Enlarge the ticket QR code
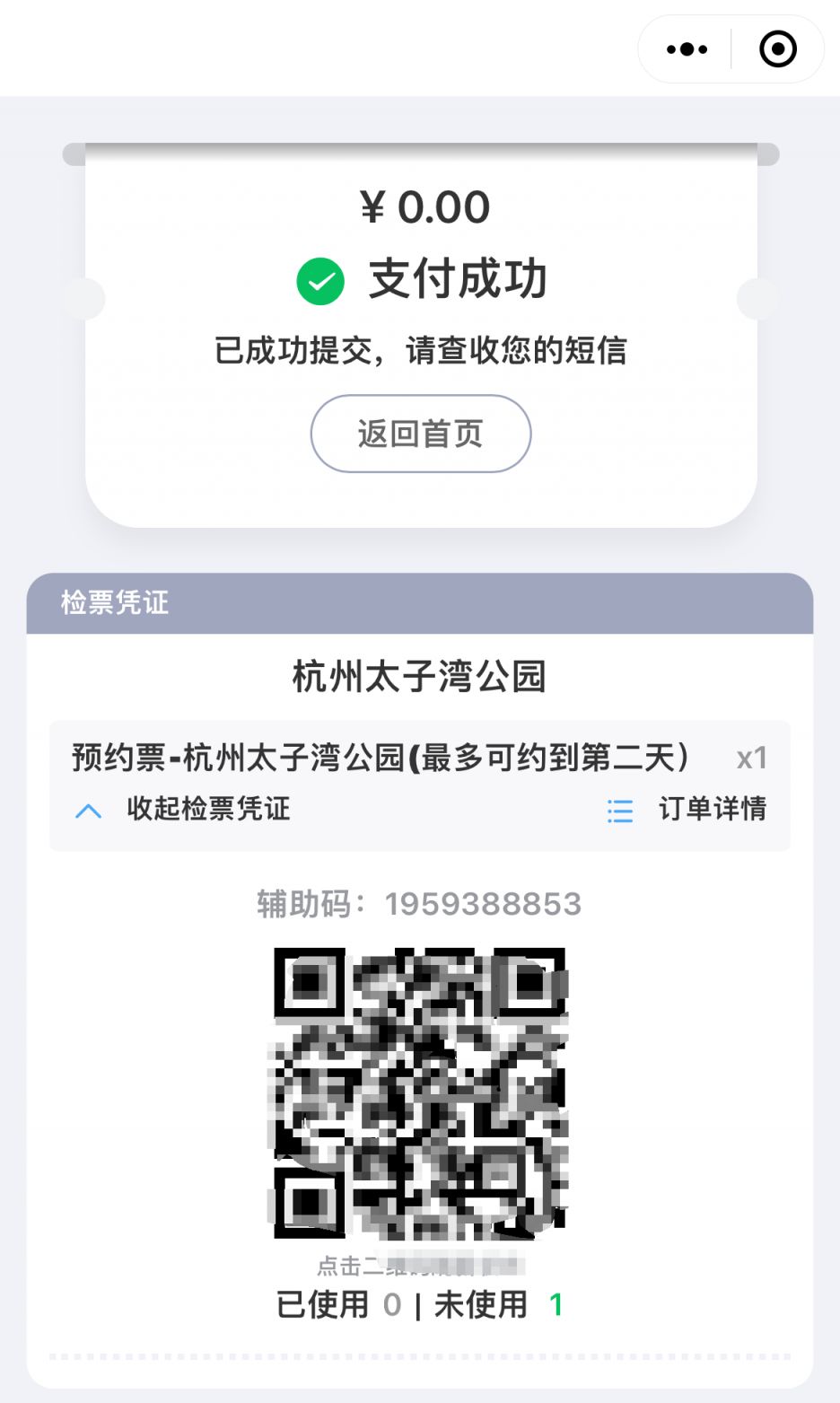Image resolution: width=840 pixels, height=1403 pixels. (420, 1093)
